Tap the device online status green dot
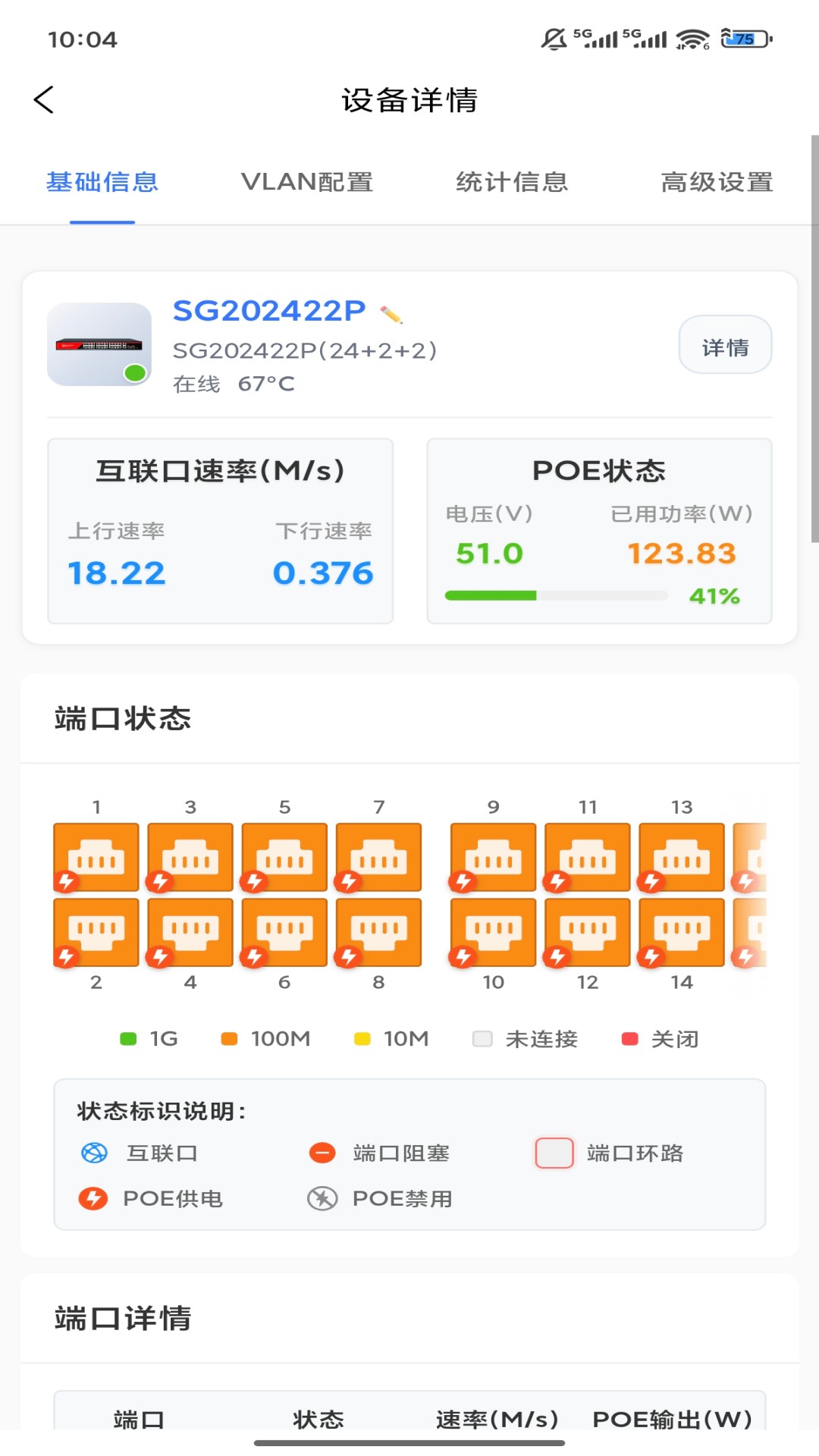Viewport: 819px width, 1456px height. point(136,373)
